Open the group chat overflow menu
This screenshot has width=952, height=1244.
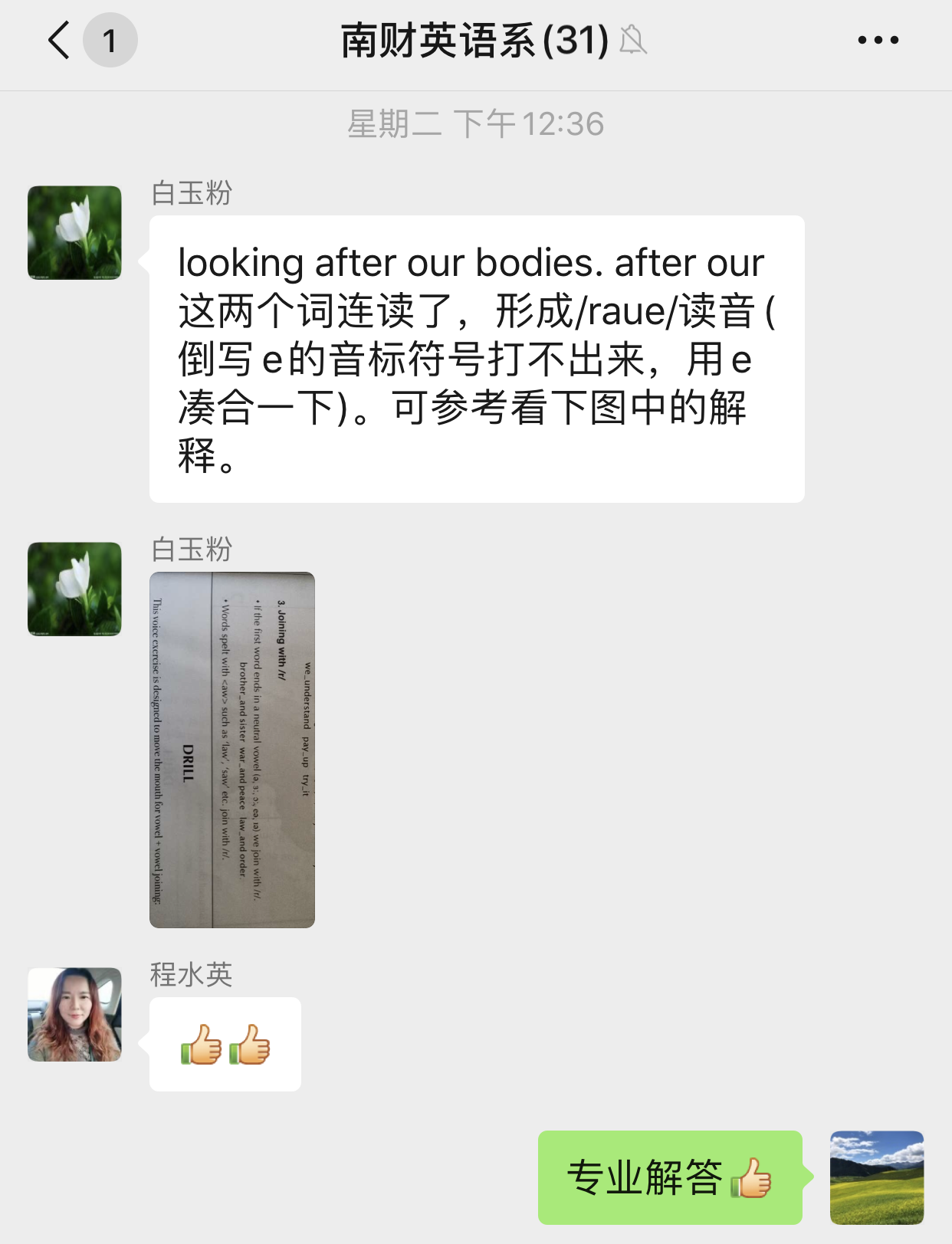tap(878, 40)
